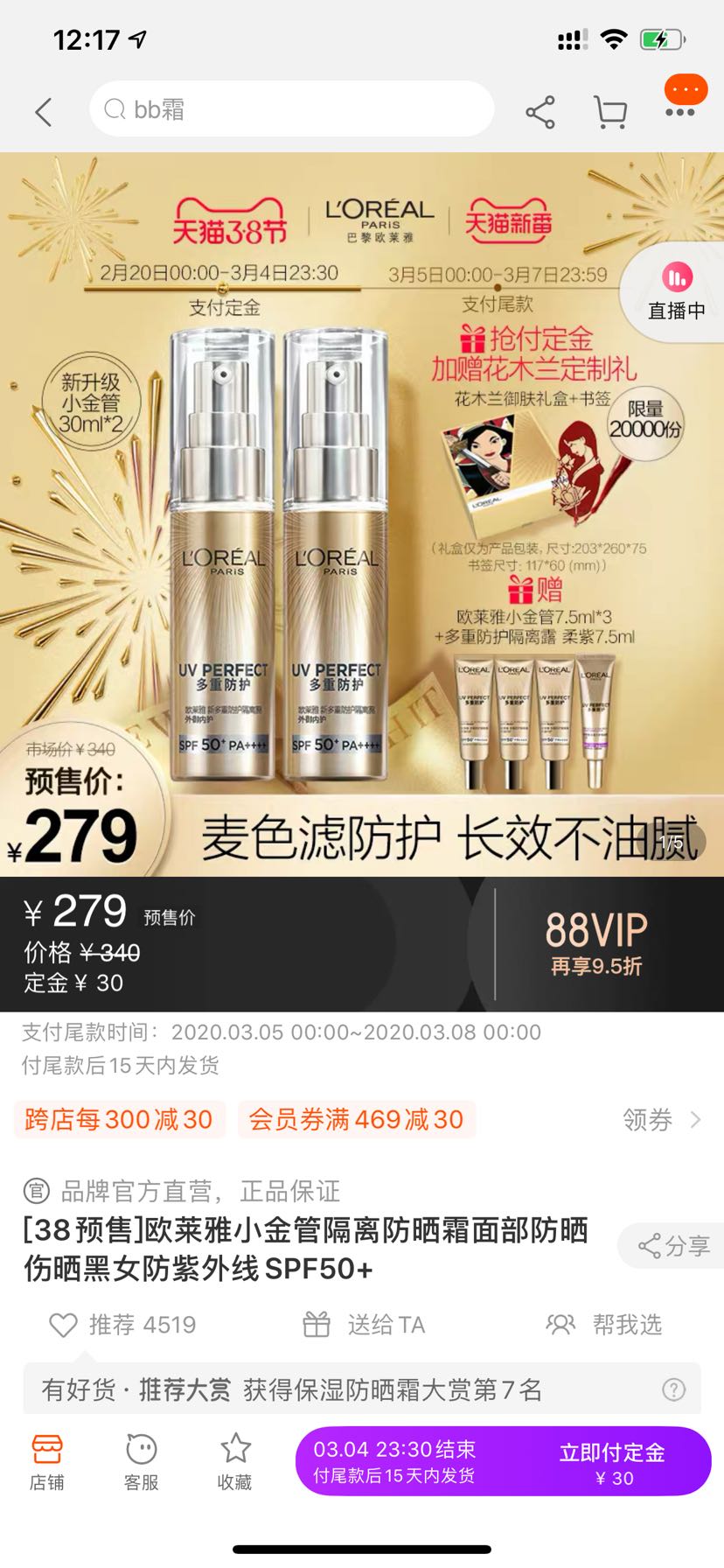
Task: Open the shopping cart
Action: (x=609, y=112)
